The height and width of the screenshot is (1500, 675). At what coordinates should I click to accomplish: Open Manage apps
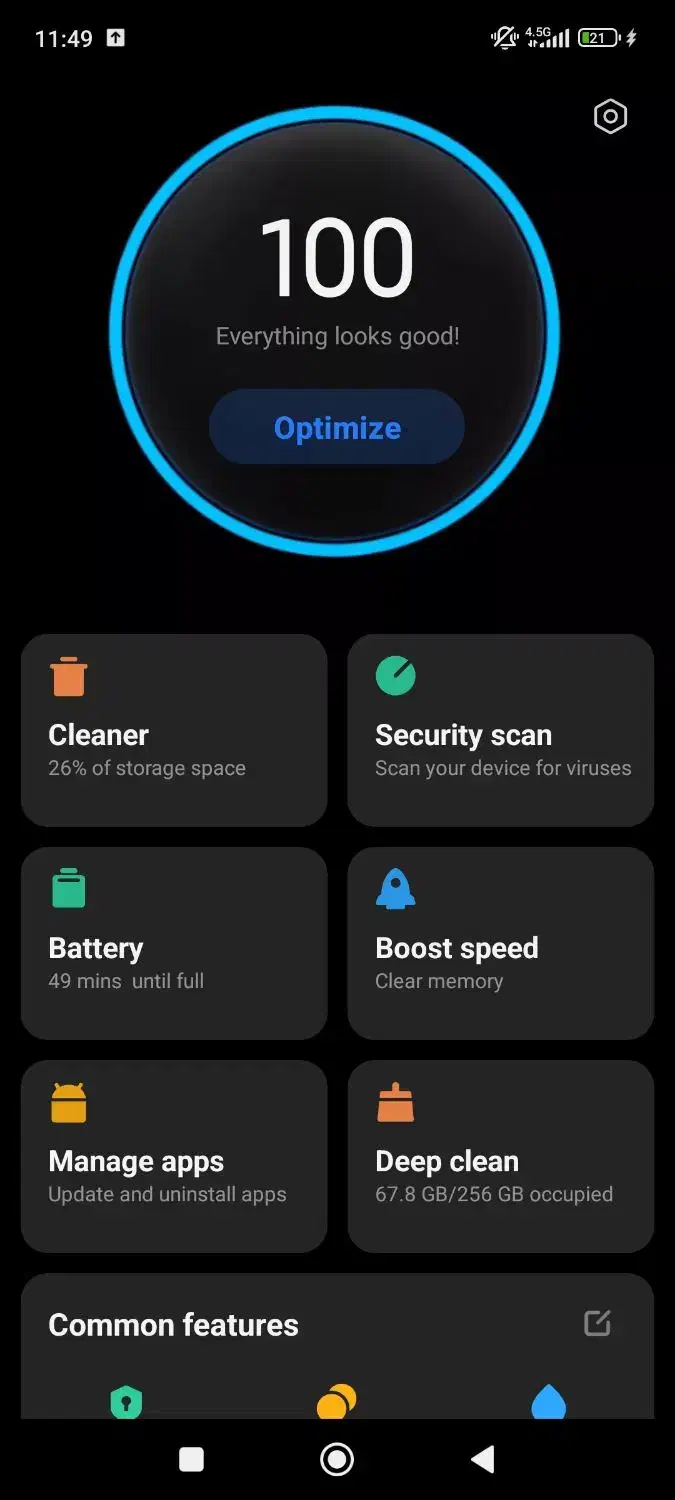pos(174,1156)
